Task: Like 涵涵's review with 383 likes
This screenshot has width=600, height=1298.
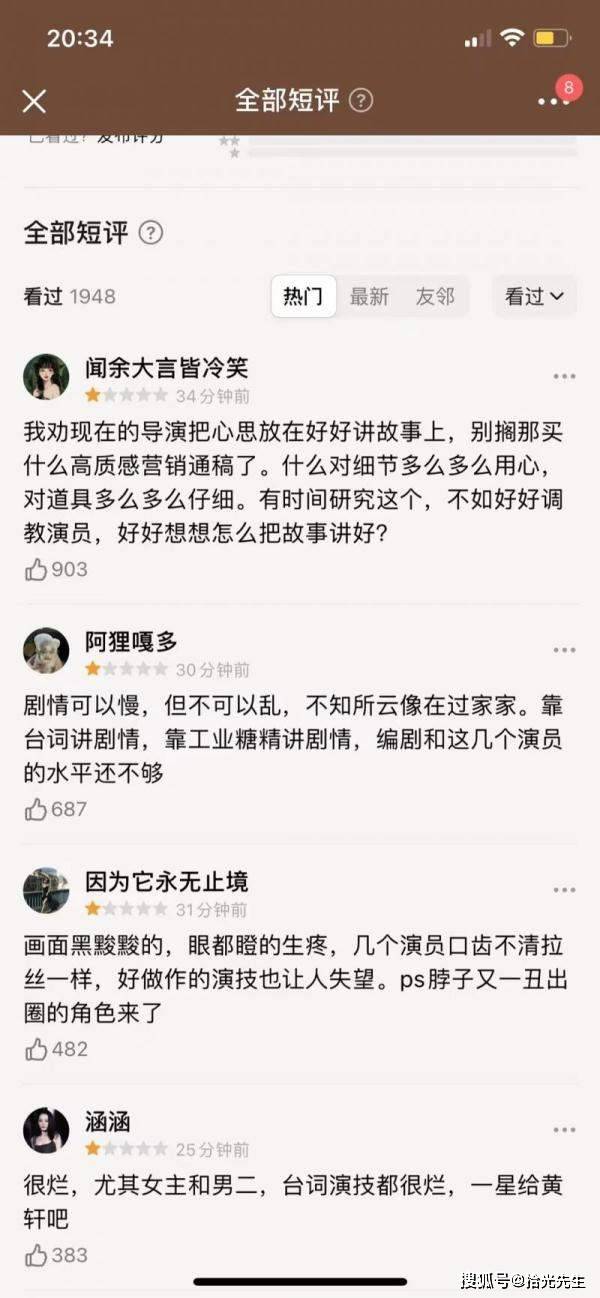Action: pos(37,1255)
